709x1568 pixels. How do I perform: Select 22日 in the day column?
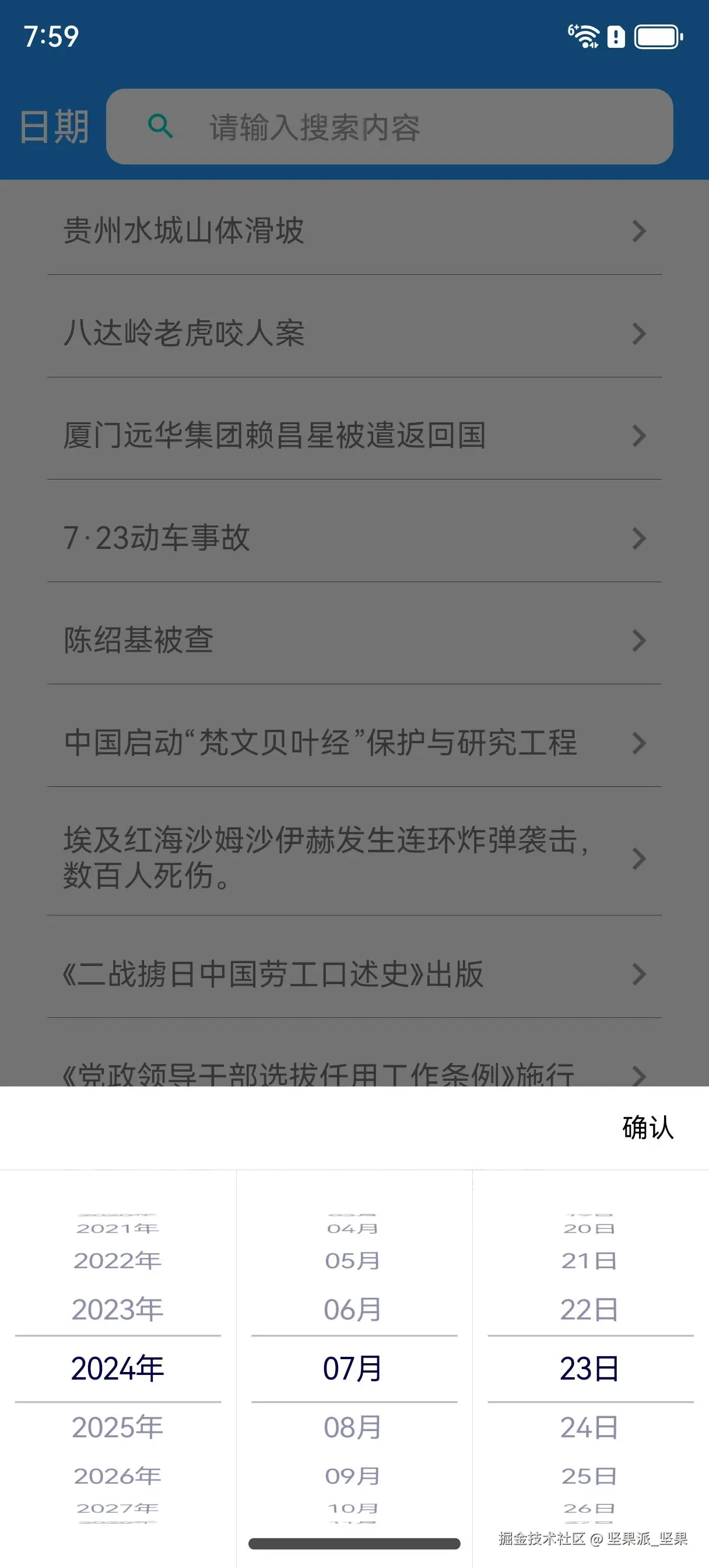pos(589,1310)
